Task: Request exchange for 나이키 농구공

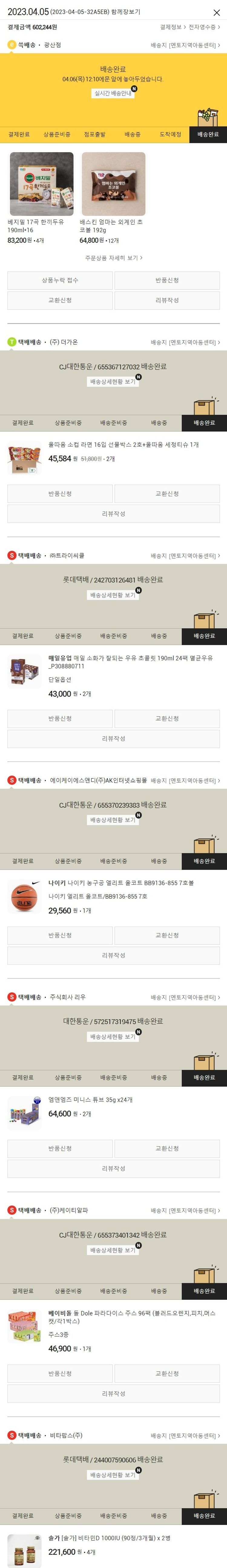Action: [x=167, y=935]
